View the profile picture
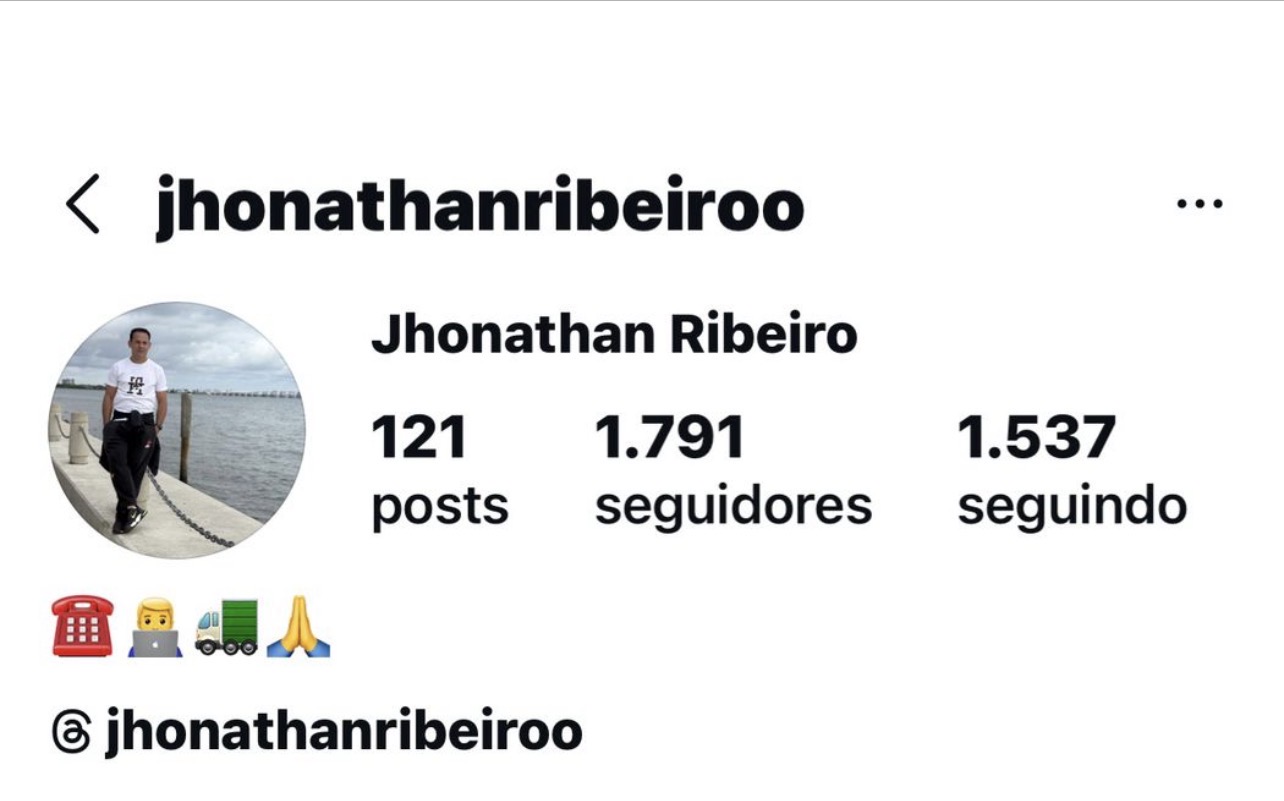 click(177, 430)
